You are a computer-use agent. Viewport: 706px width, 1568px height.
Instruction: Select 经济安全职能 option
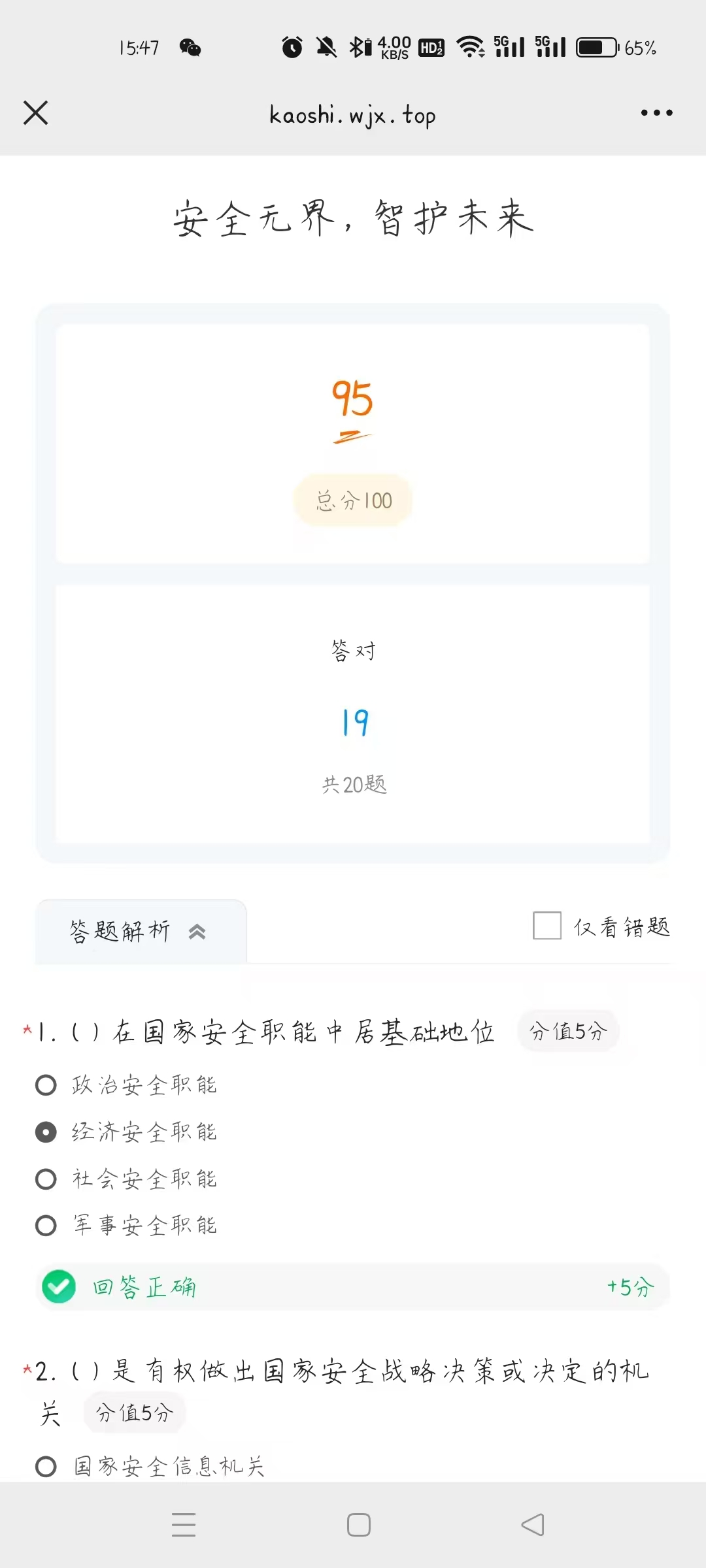[x=46, y=1132]
